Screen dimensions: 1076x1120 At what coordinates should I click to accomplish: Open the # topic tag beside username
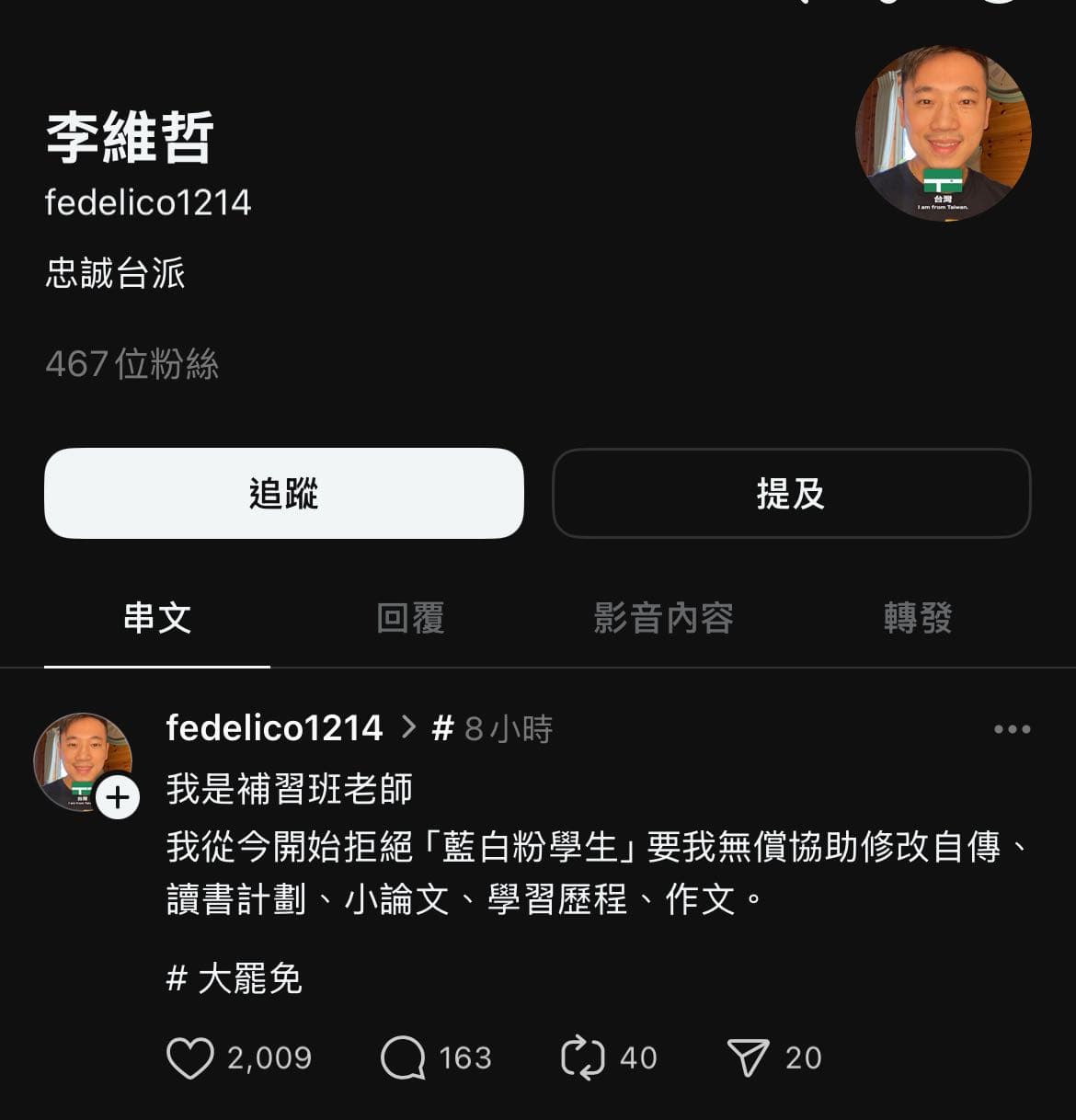(x=442, y=729)
